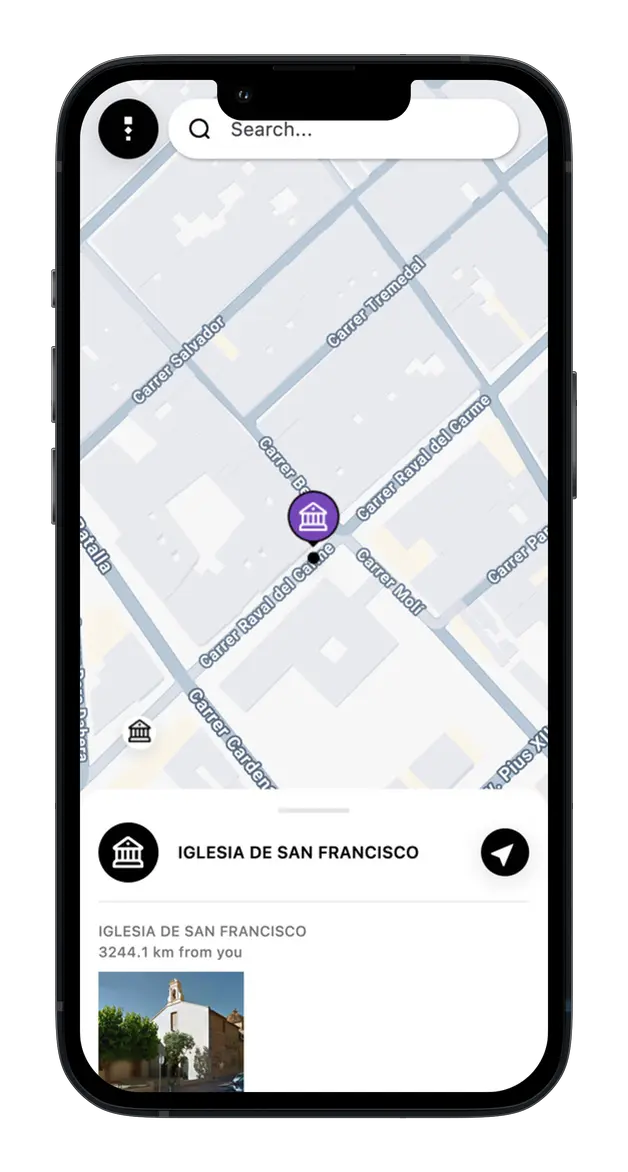Open the menu button beside the search bar
Image resolution: width=628 pixels, height=1172 pixels.
pos(128,129)
